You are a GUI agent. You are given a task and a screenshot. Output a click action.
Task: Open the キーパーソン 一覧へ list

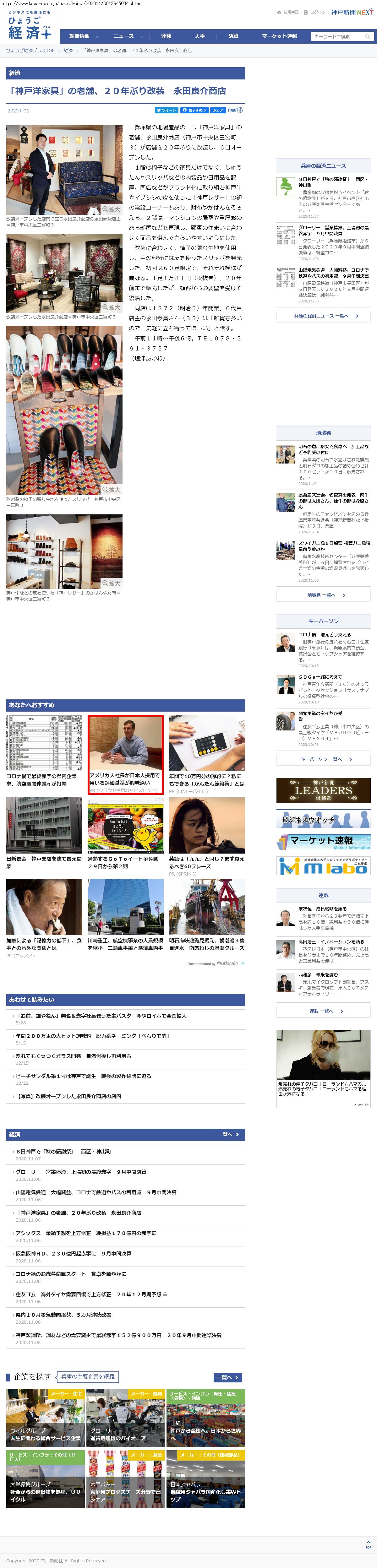coord(323,759)
